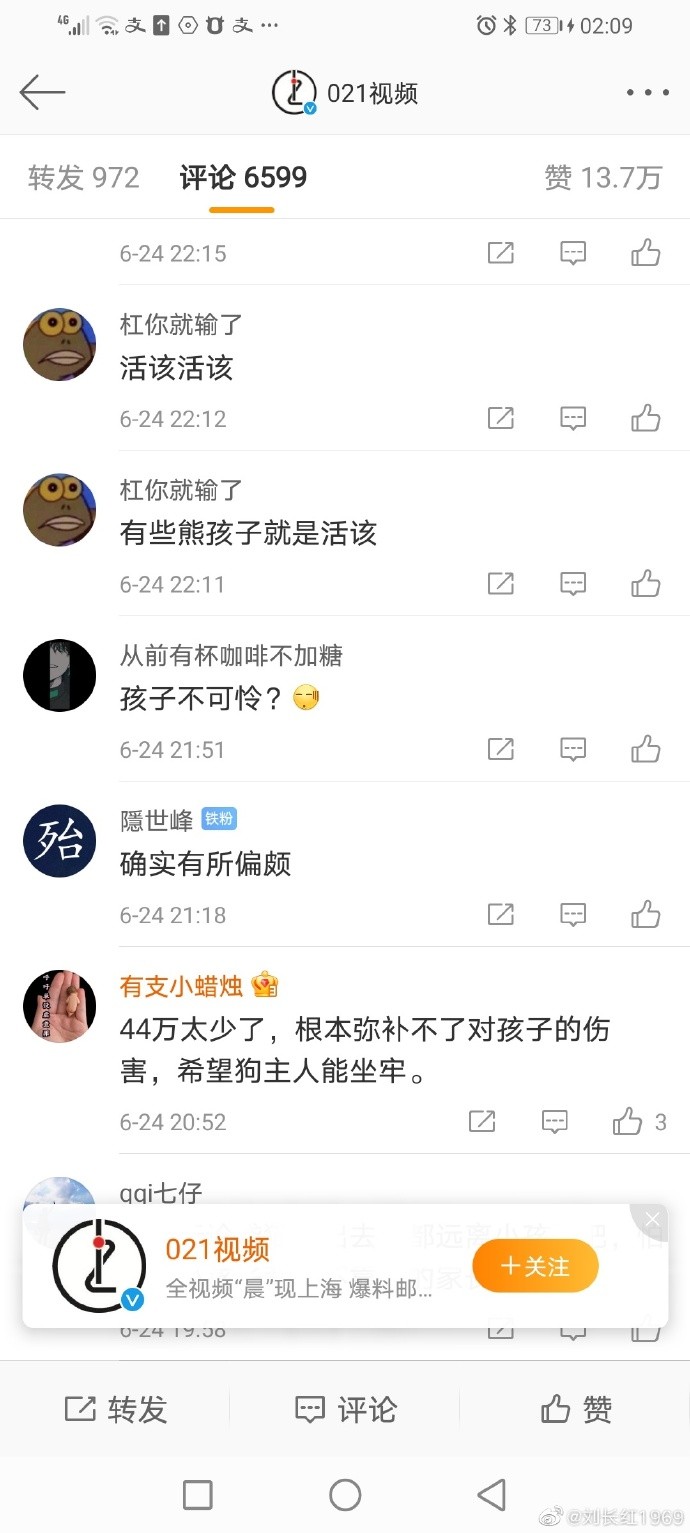Switch to the 赞 13.7万 tab
The width and height of the screenshot is (690, 1533).
click(x=603, y=178)
